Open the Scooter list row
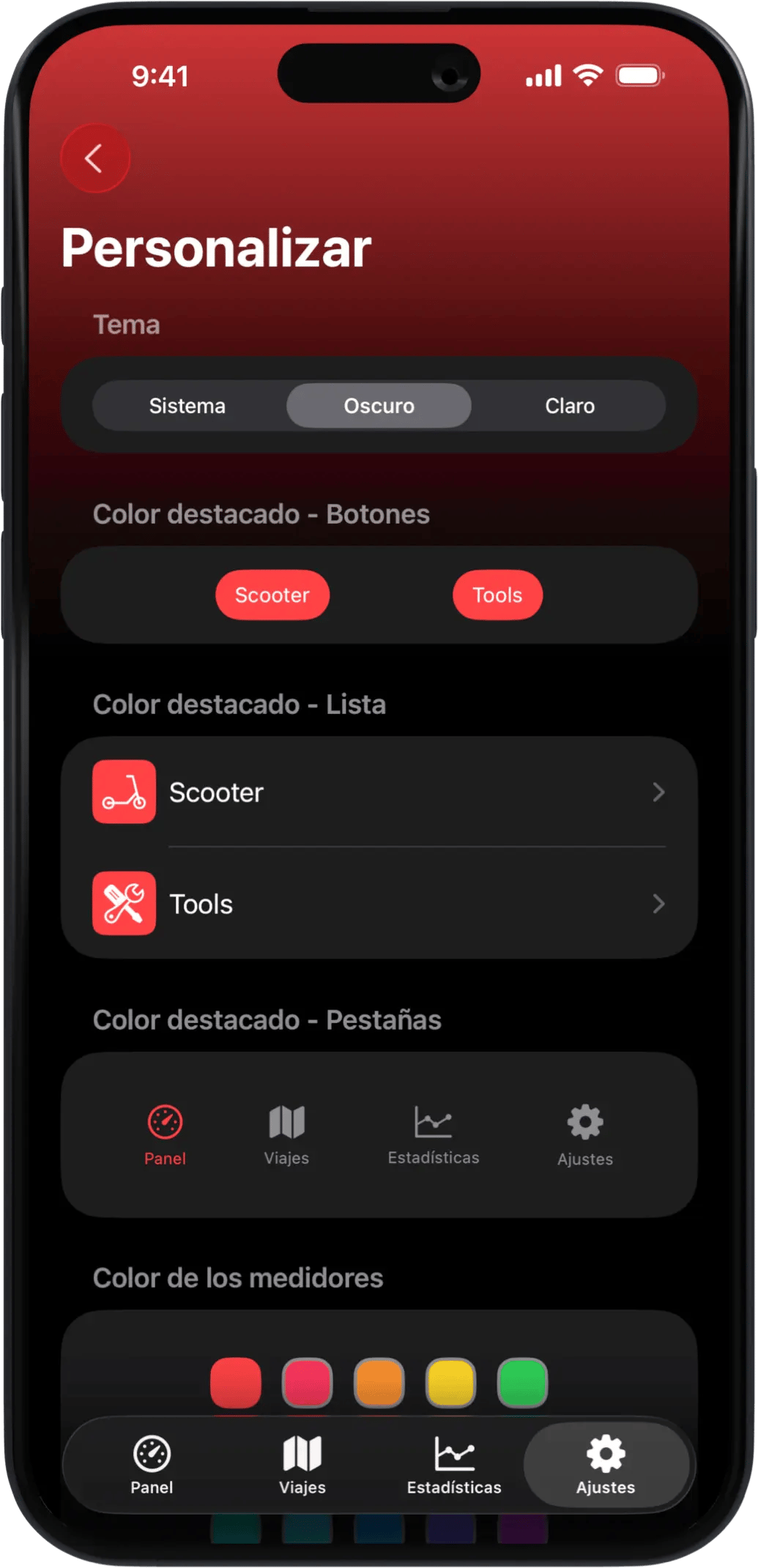This screenshot has width=758, height=1568. coord(379,792)
